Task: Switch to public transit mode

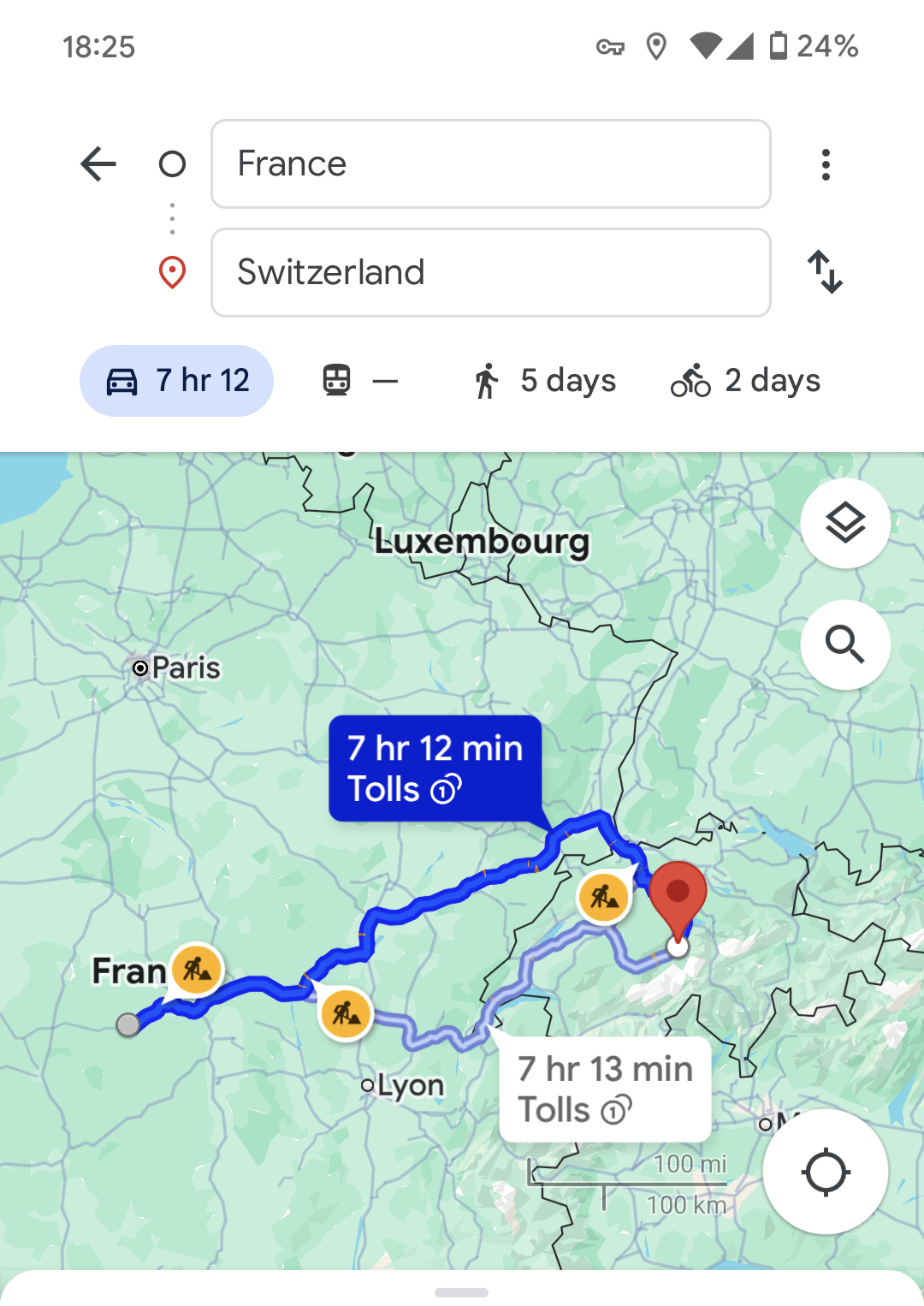Action: [359, 381]
